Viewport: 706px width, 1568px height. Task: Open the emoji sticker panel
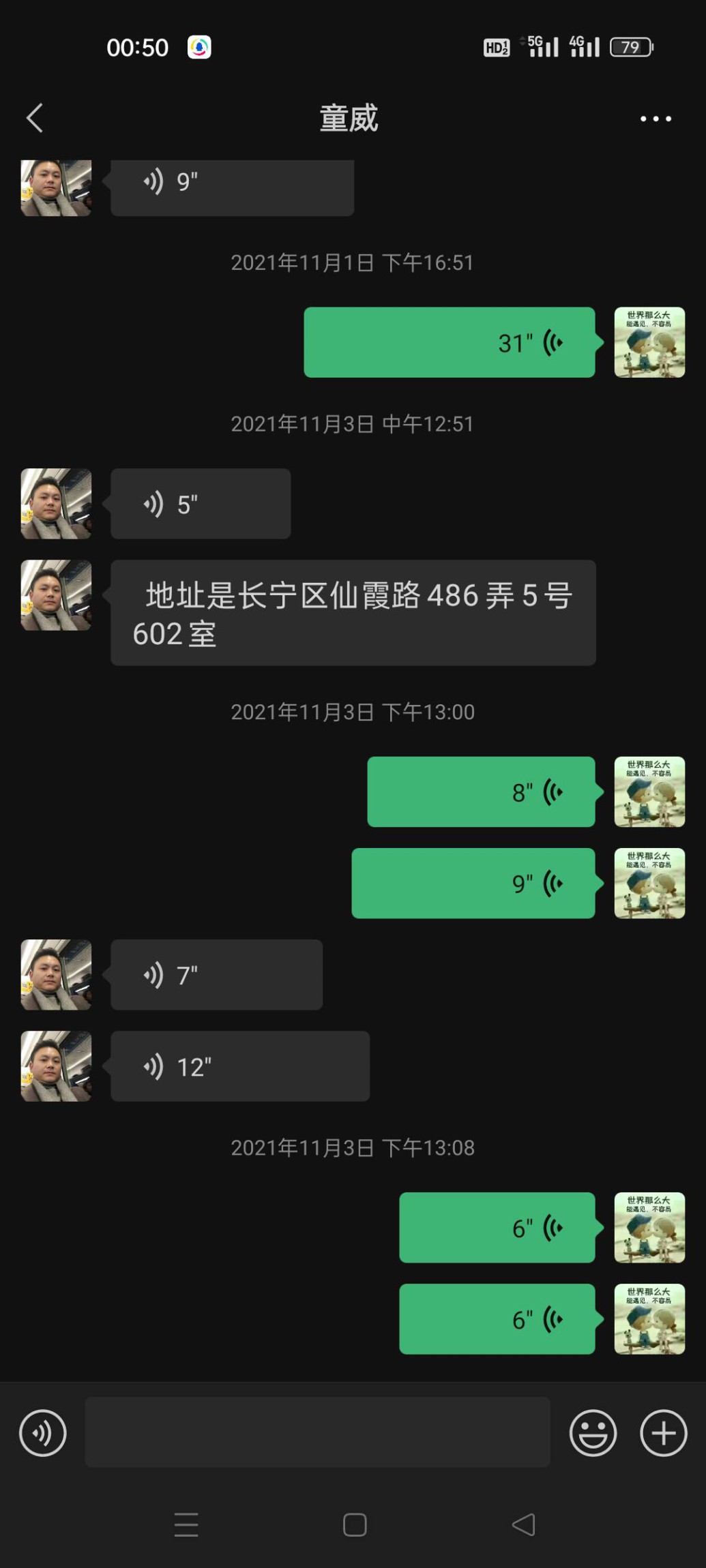tap(593, 1432)
